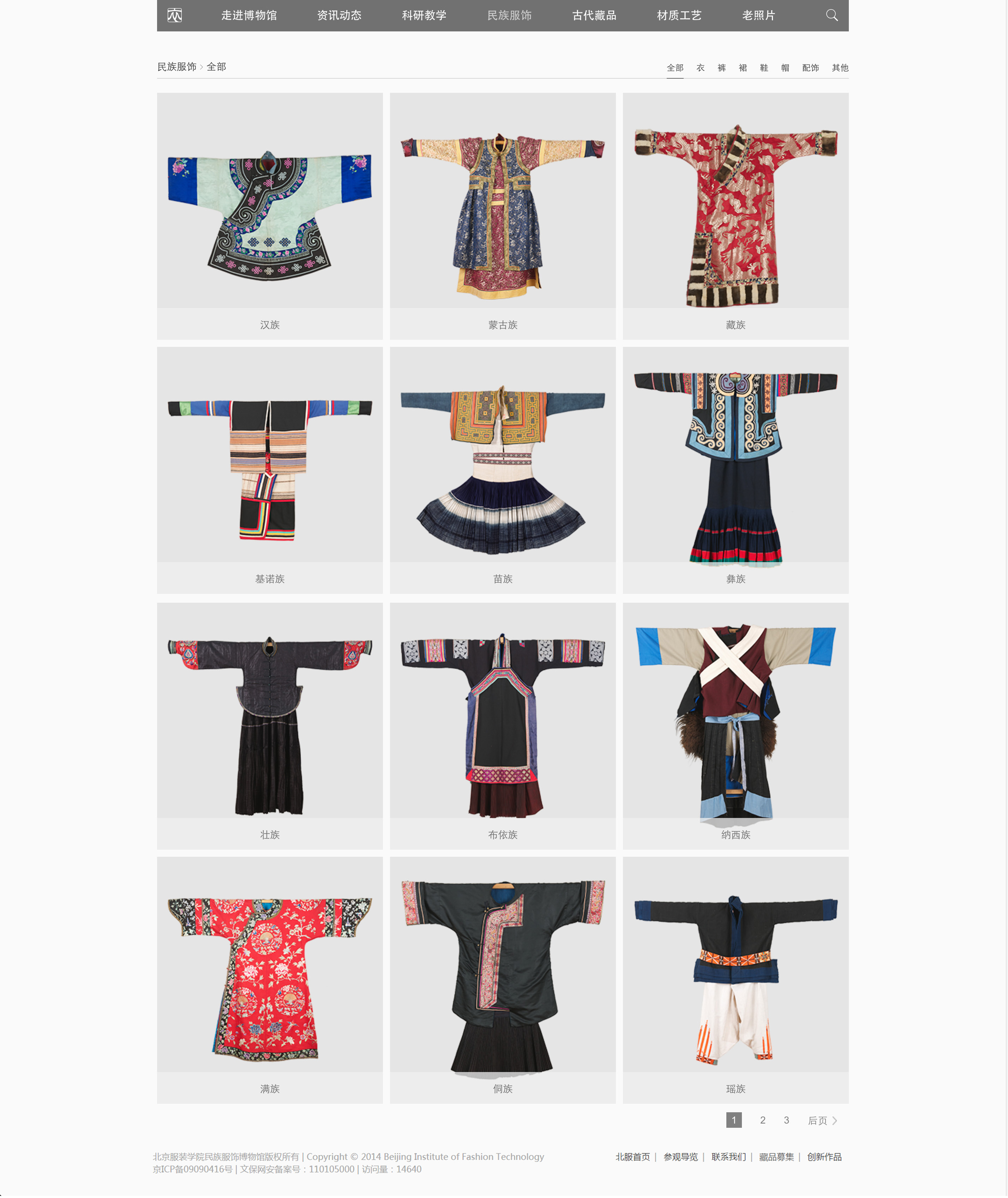Open 走进博物馆 navigation menu
1008x1198 pixels.
(x=249, y=16)
